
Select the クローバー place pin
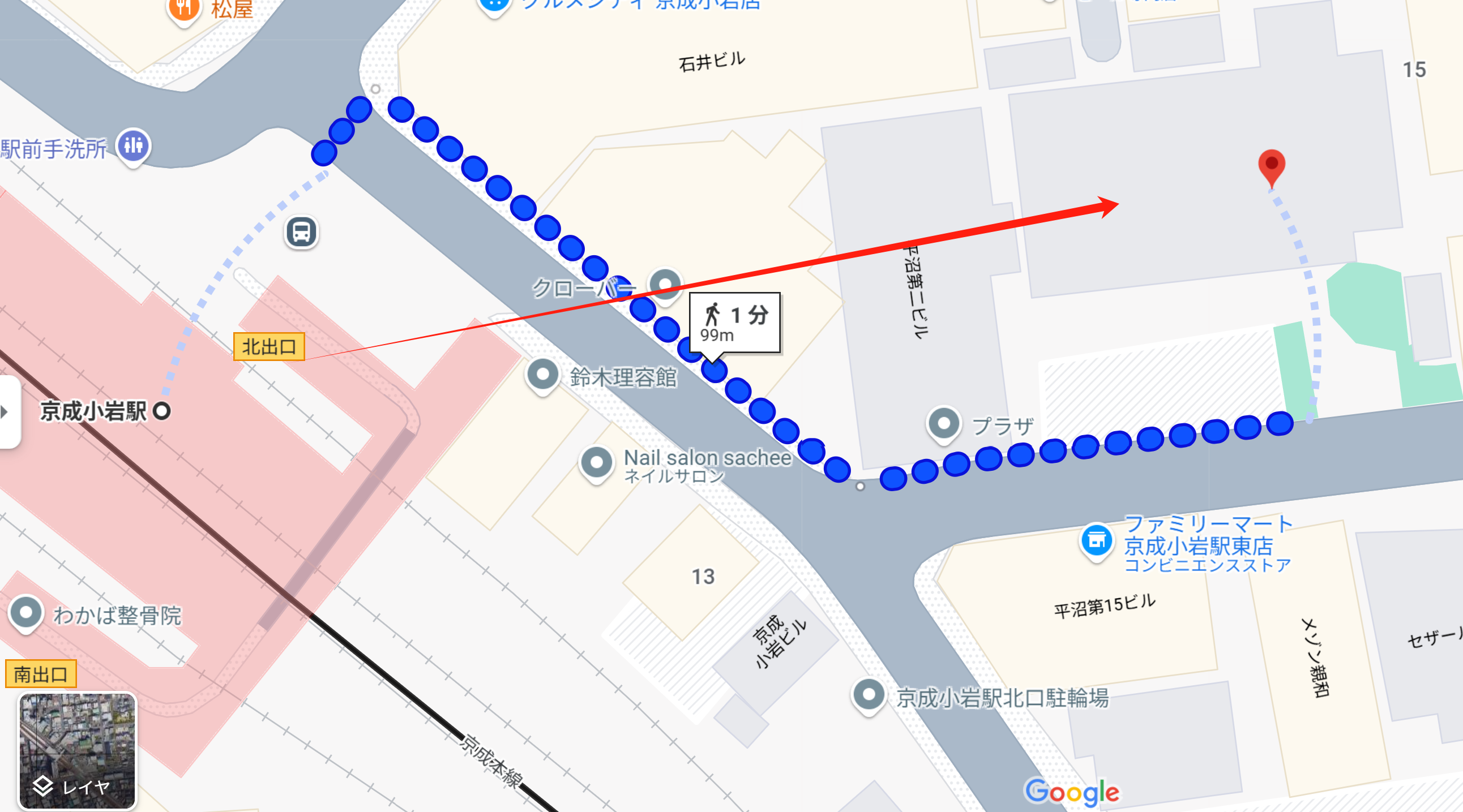pyautogui.click(x=665, y=283)
